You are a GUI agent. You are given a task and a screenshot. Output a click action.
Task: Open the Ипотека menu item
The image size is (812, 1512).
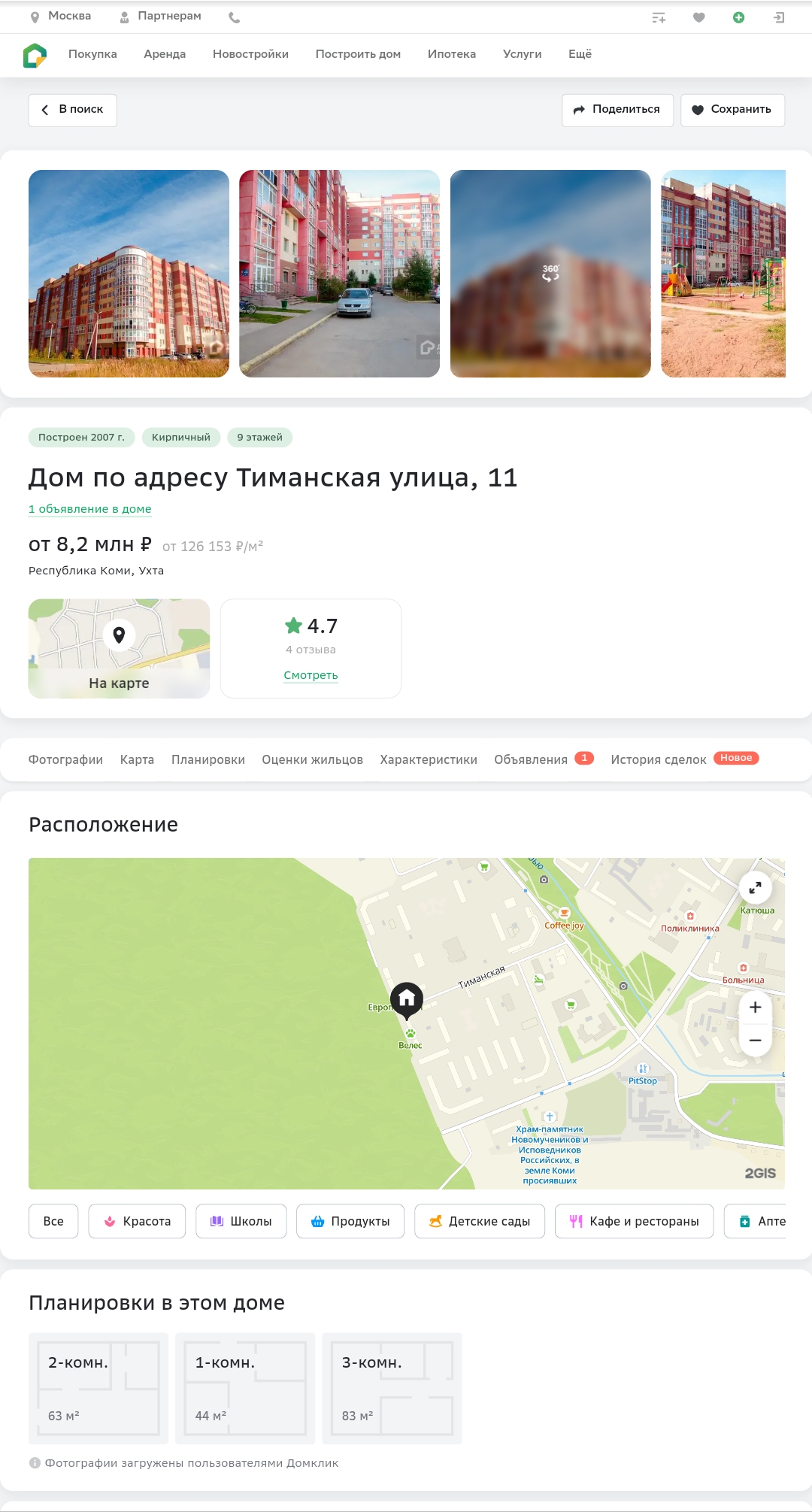[x=451, y=54]
